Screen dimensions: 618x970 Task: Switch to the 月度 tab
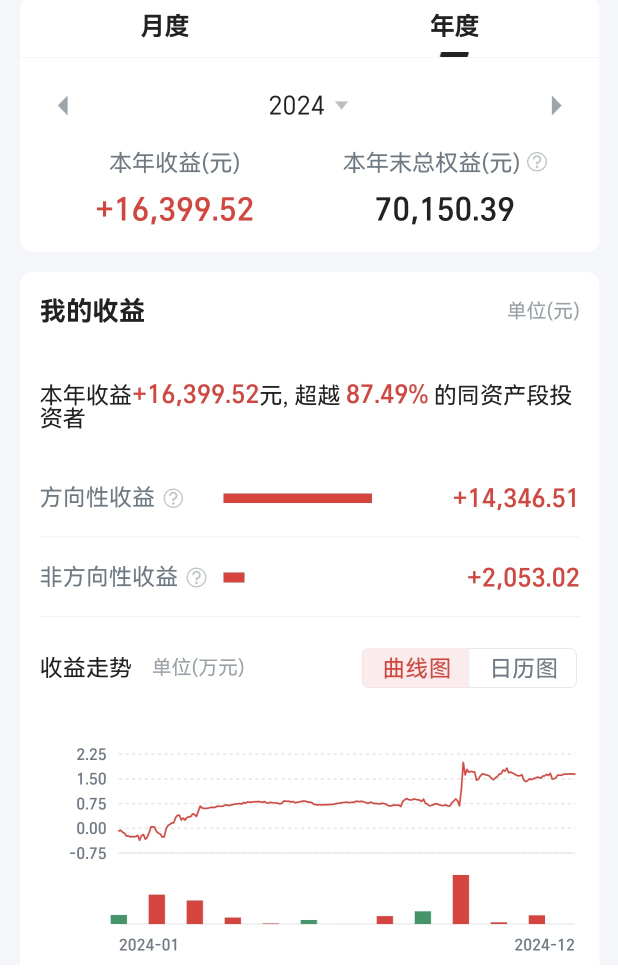tap(164, 27)
